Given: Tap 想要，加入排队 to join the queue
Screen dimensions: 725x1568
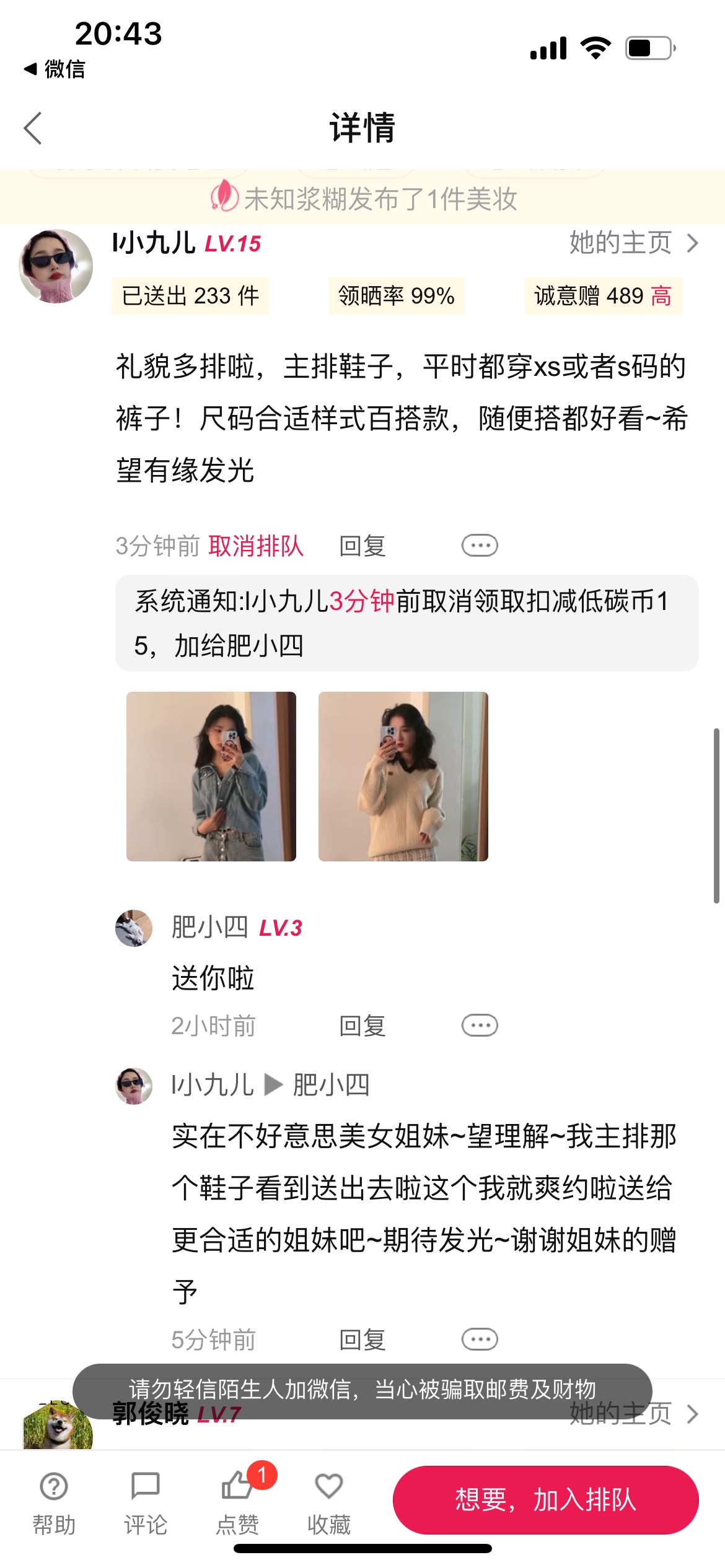Looking at the screenshot, I should (546, 1499).
